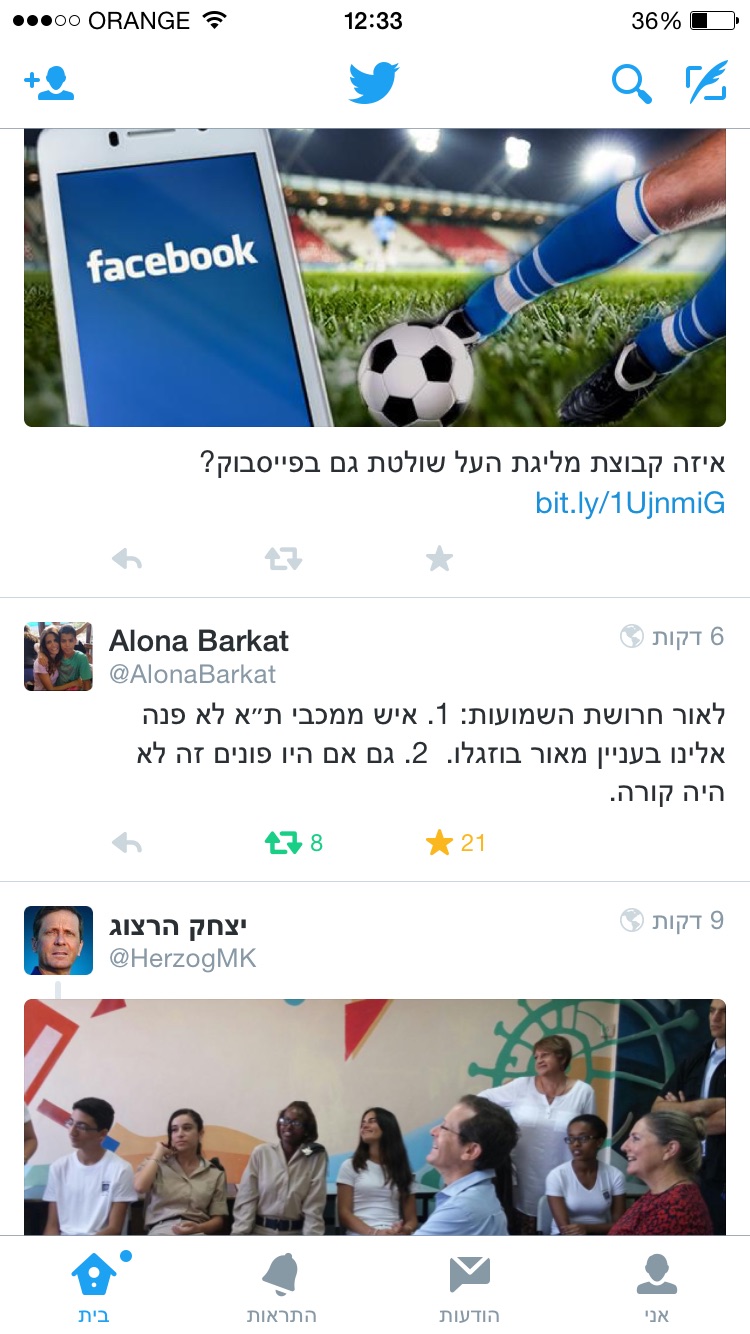750x1334 pixels.
Task: Retweet the Facebook football tweet
Action: (x=283, y=559)
